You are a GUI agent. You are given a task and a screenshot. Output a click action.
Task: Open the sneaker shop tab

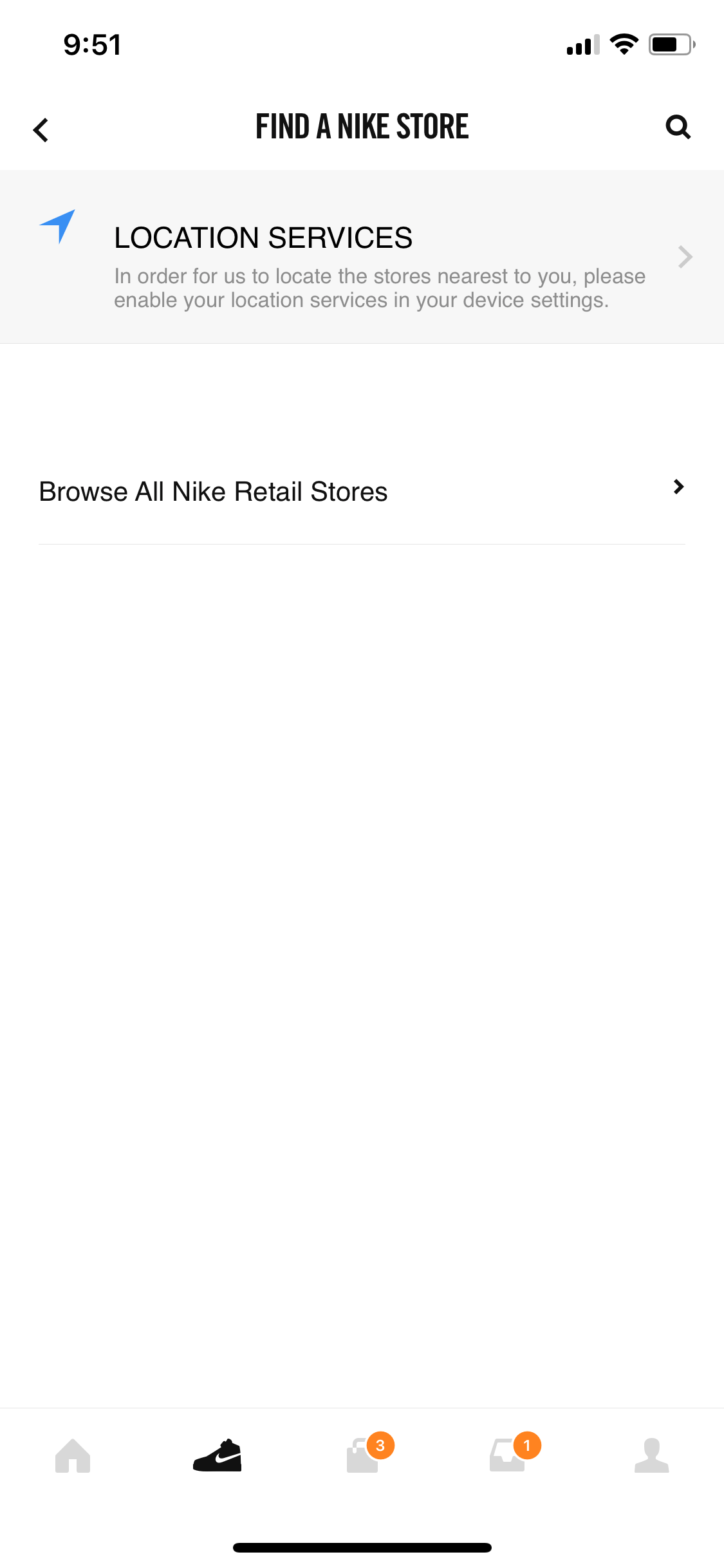[x=218, y=1455]
